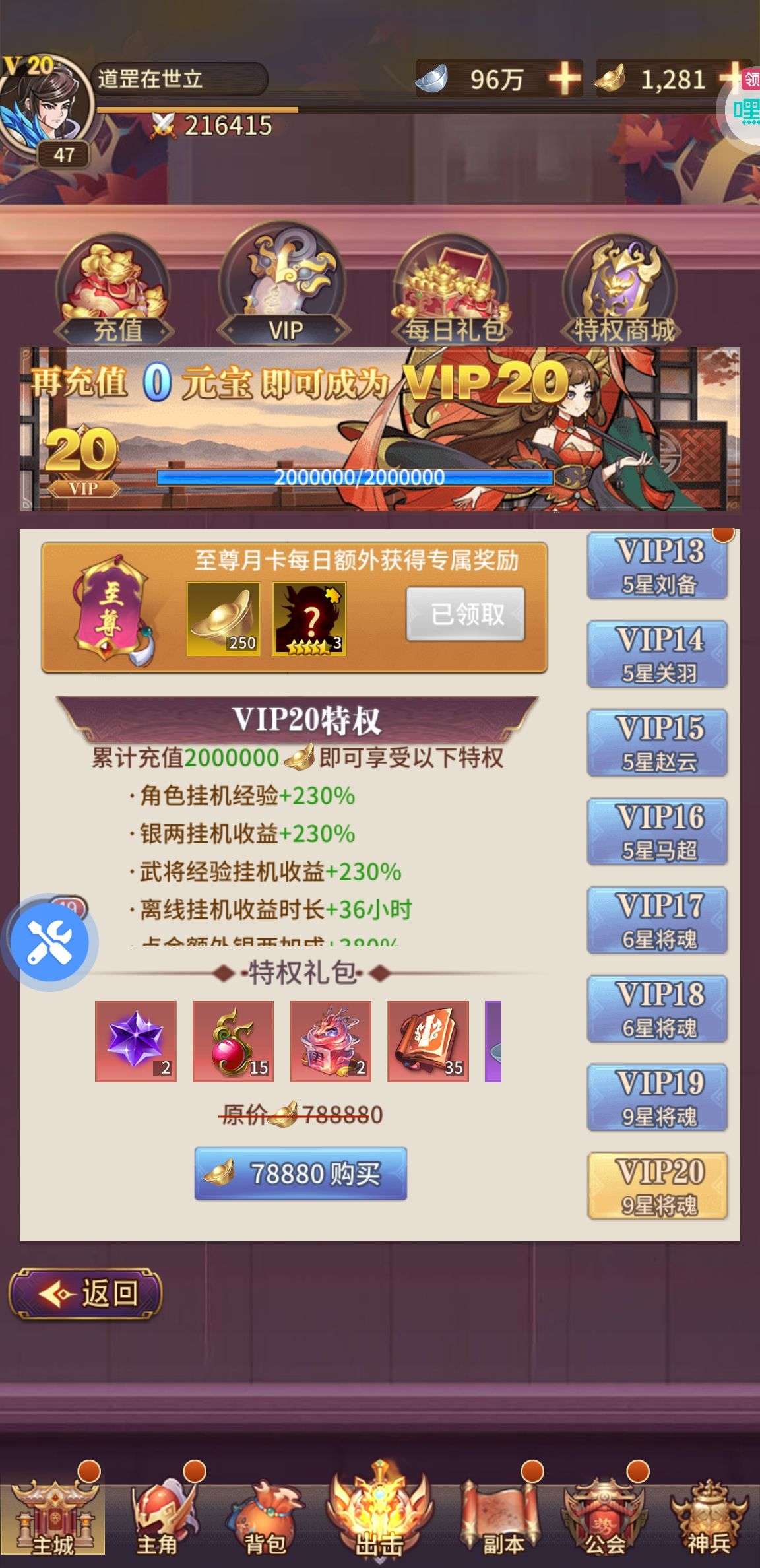Select the VIP16 5星马超 tier
760x1568 pixels.
657,832
